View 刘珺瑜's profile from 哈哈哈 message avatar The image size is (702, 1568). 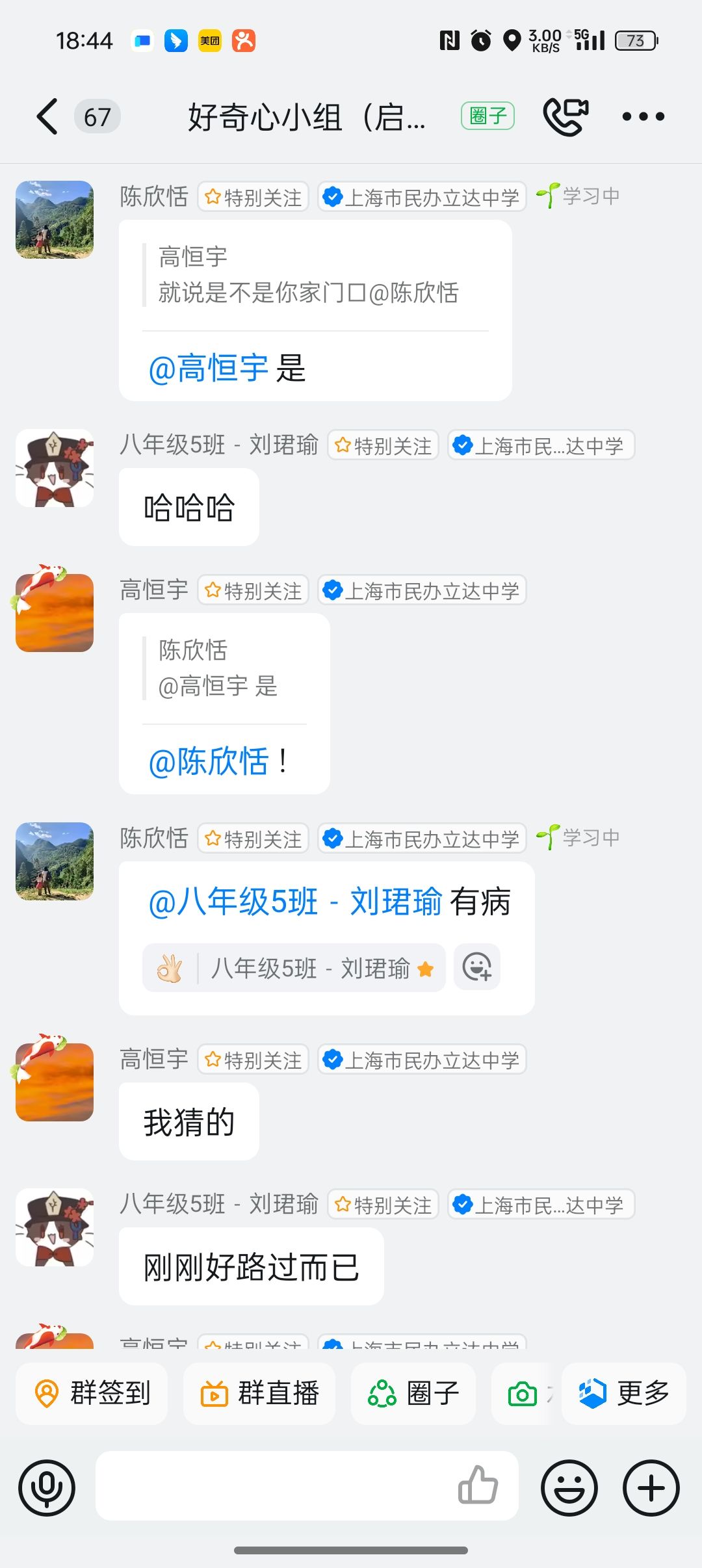[x=55, y=468]
